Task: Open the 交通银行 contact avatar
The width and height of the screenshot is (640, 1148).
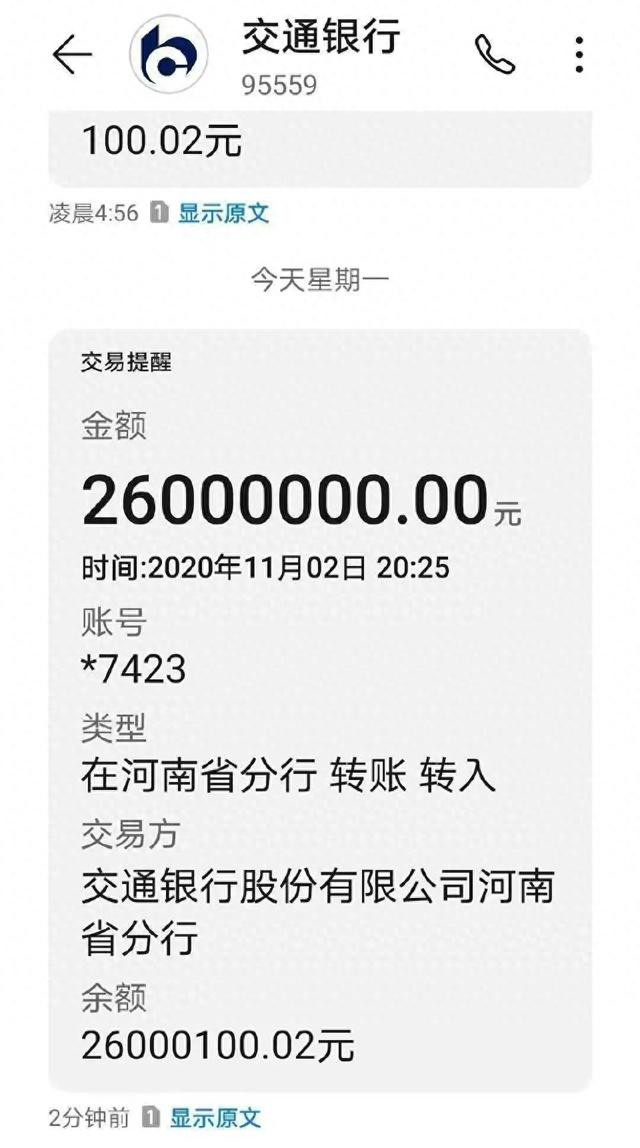Action: coord(168,55)
